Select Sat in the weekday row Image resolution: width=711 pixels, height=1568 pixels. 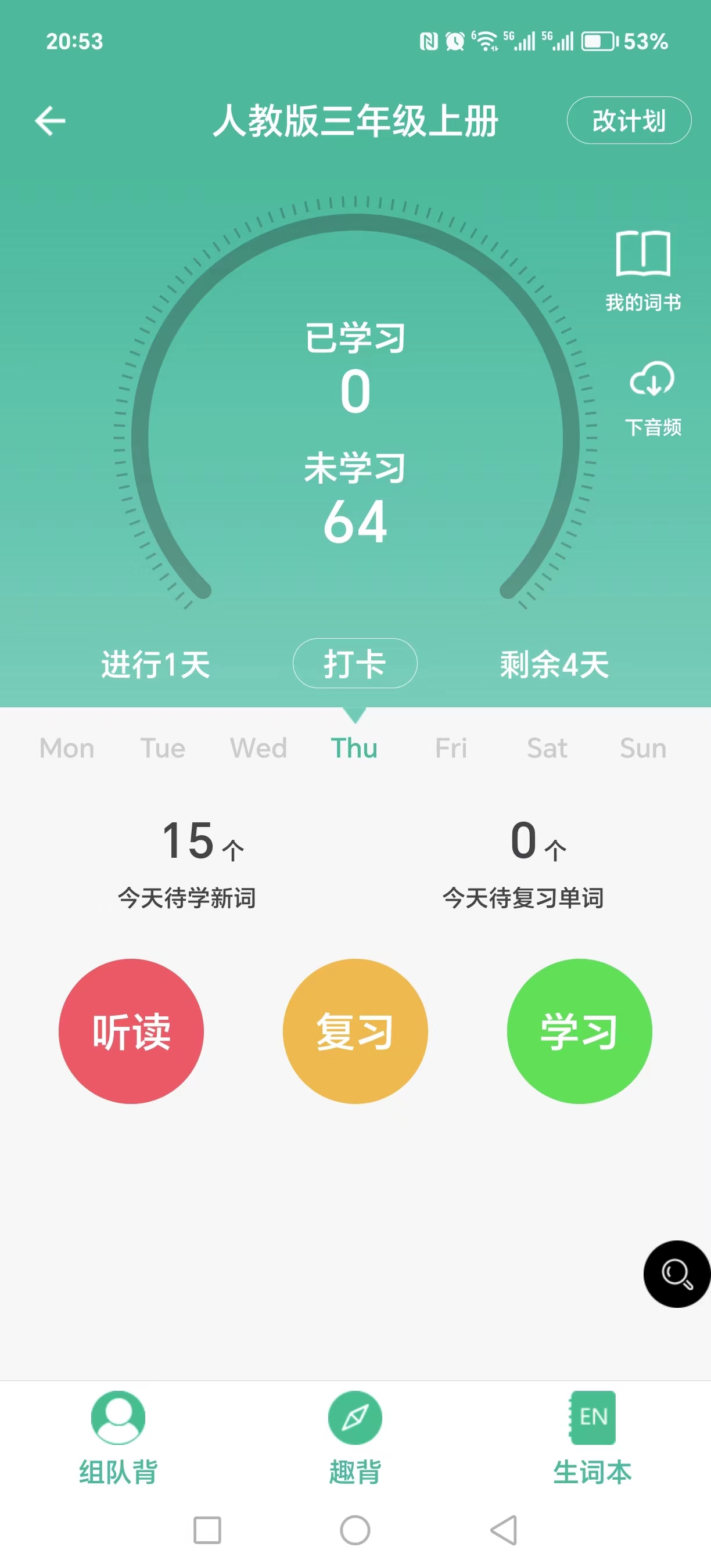click(x=547, y=748)
